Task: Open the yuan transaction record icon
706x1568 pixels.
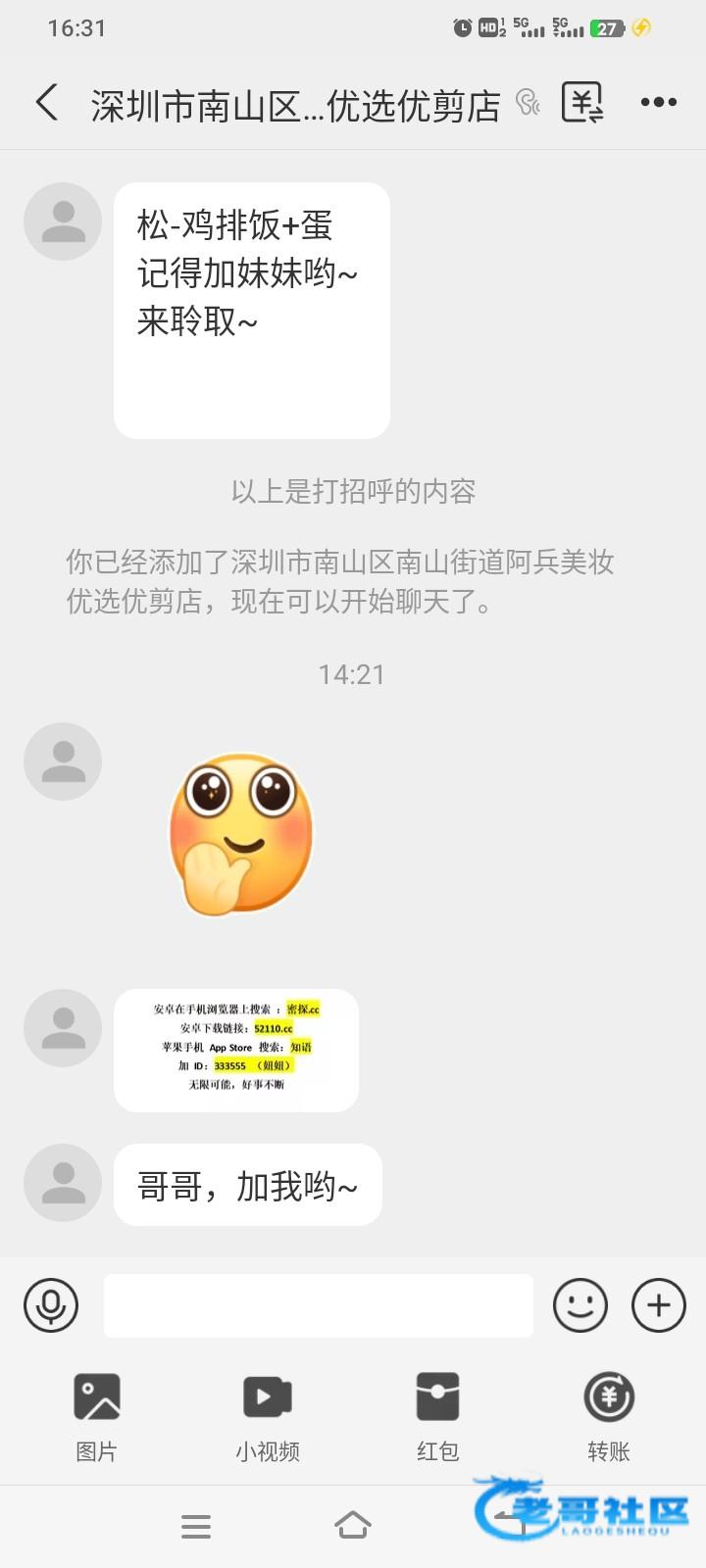Action: click(582, 102)
